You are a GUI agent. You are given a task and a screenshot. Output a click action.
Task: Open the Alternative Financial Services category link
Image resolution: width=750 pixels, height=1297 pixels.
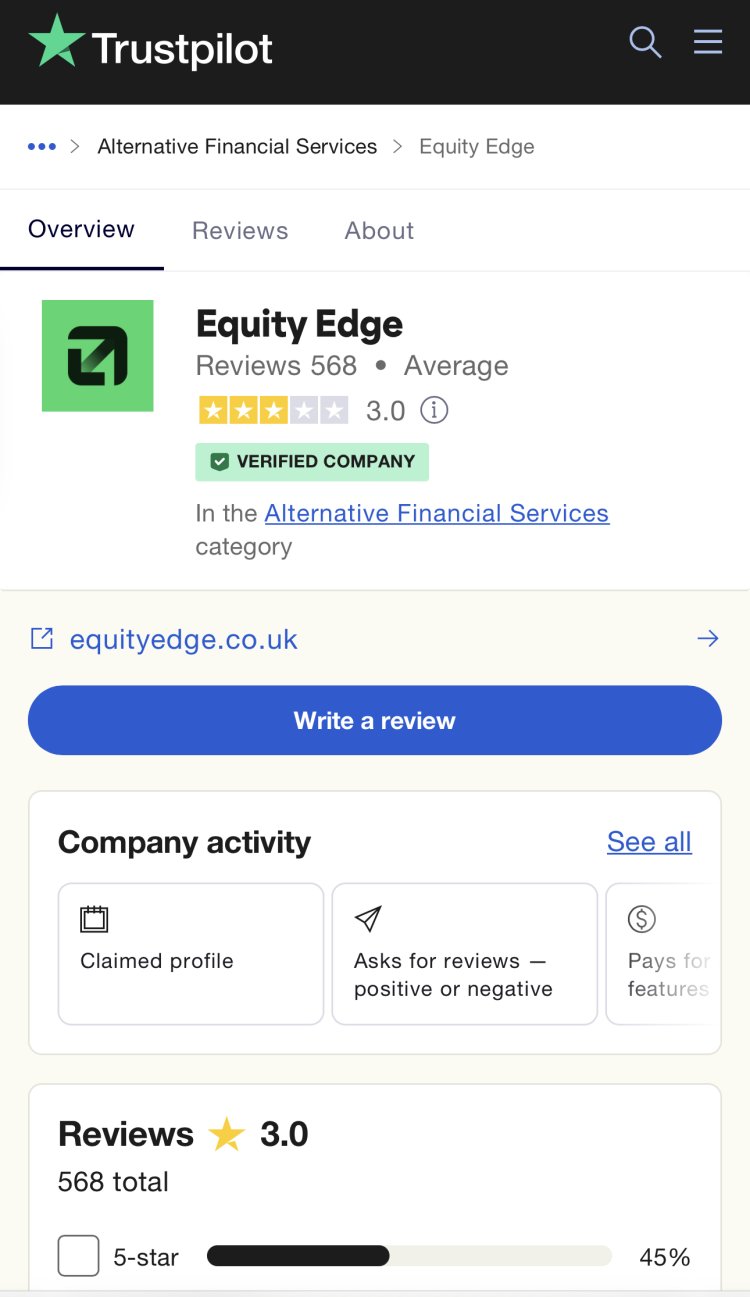[436, 513]
